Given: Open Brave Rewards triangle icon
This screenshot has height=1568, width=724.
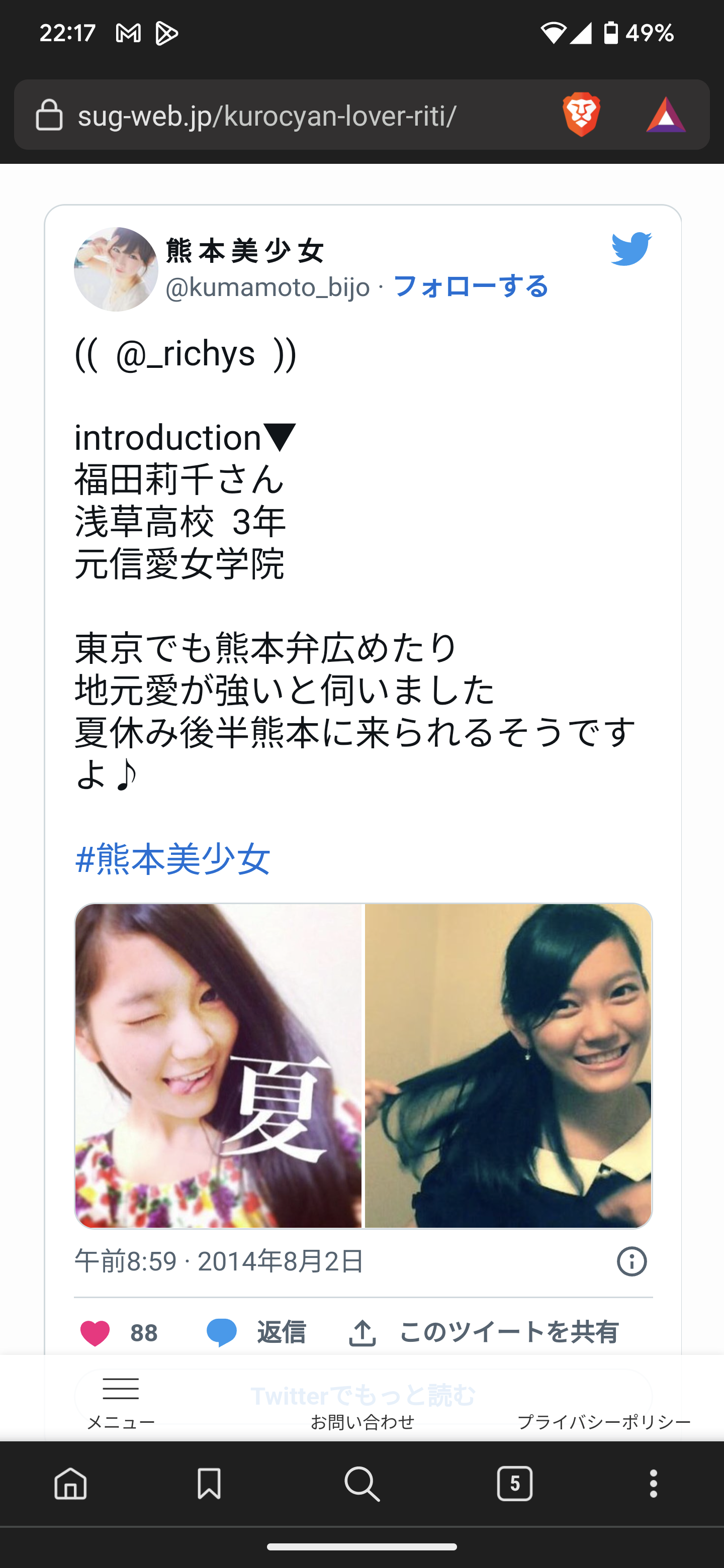Looking at the screenshot, I should (666, 115).
